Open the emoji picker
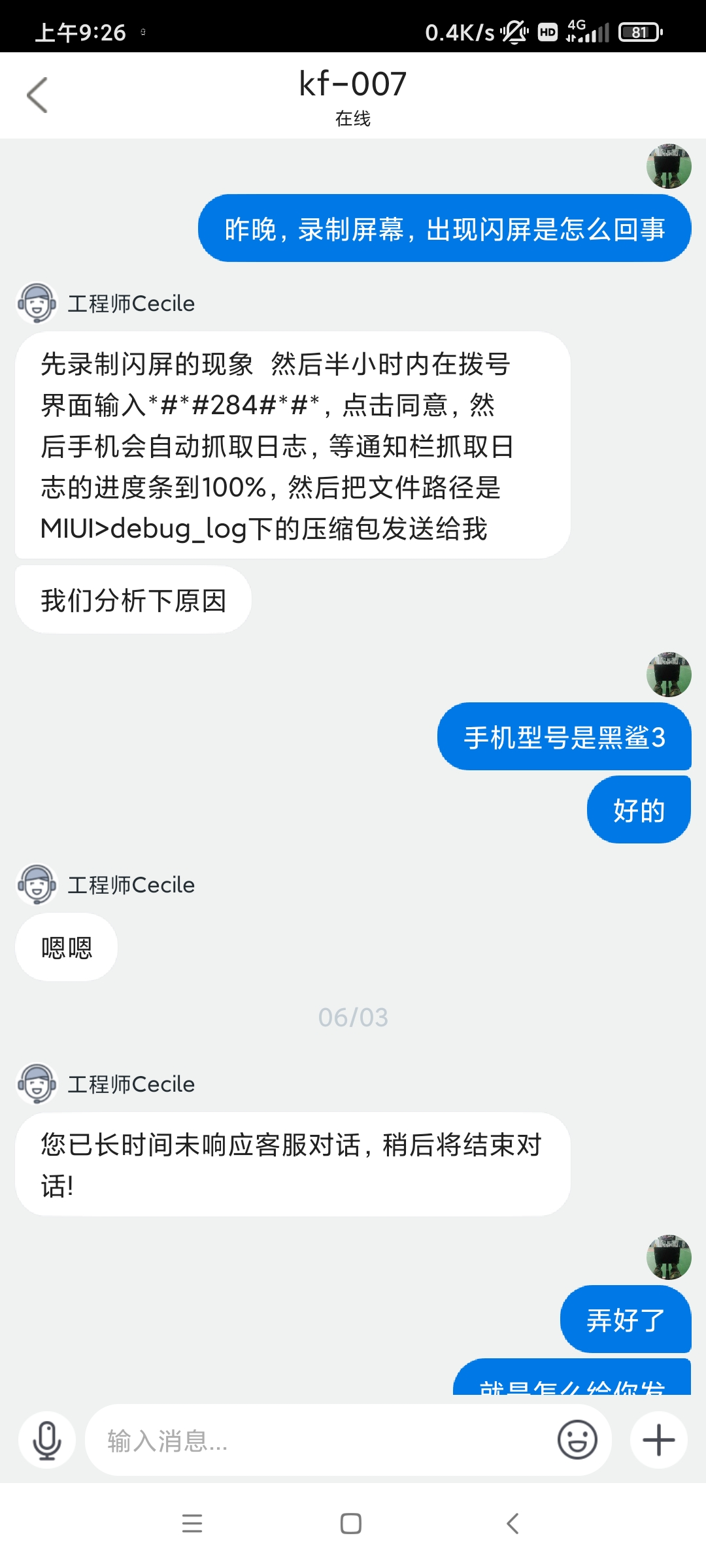This screenshot has width=706, height=1568. (577, 1440)
